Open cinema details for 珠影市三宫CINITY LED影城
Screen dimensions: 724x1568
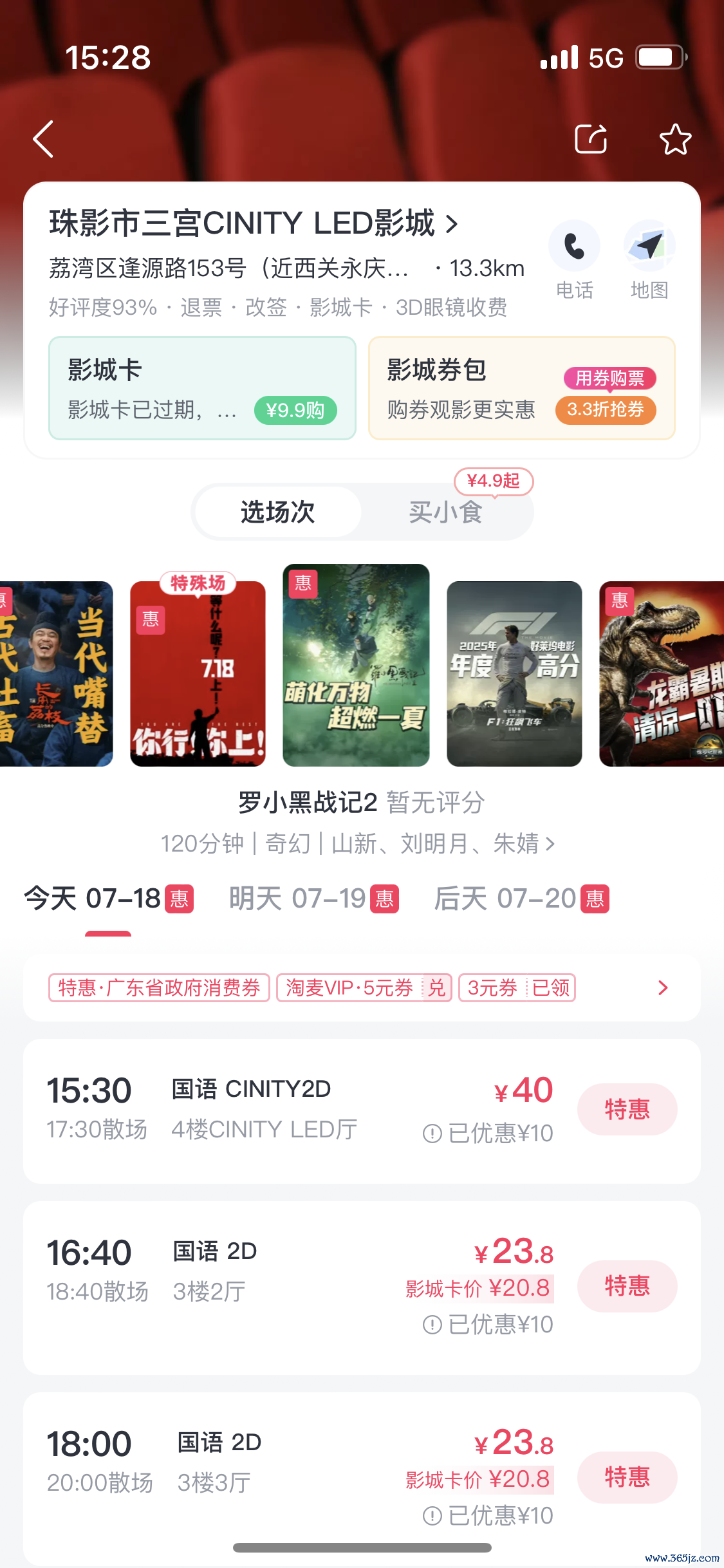click(254, 223)
